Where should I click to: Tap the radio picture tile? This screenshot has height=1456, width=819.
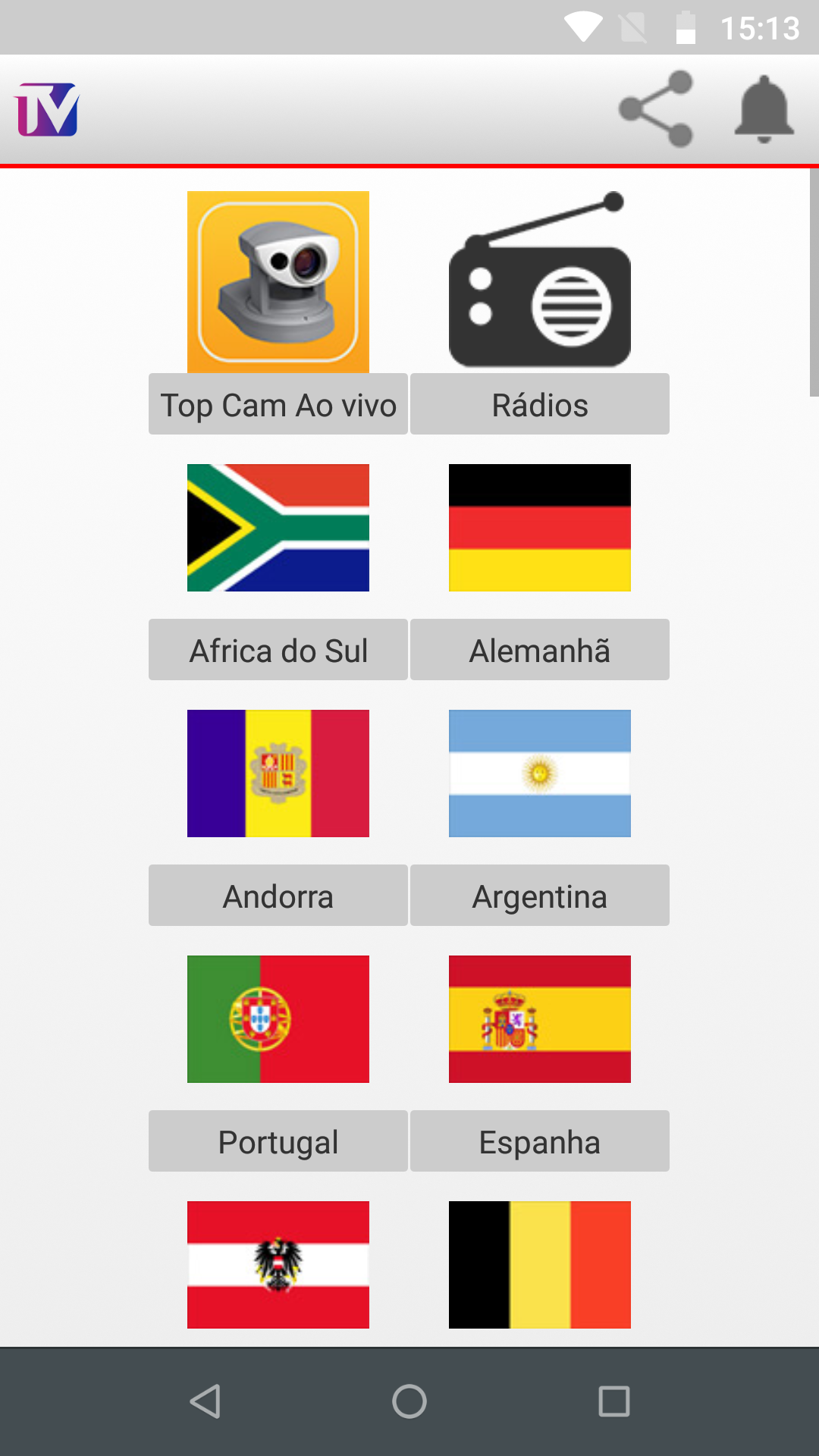540,281
